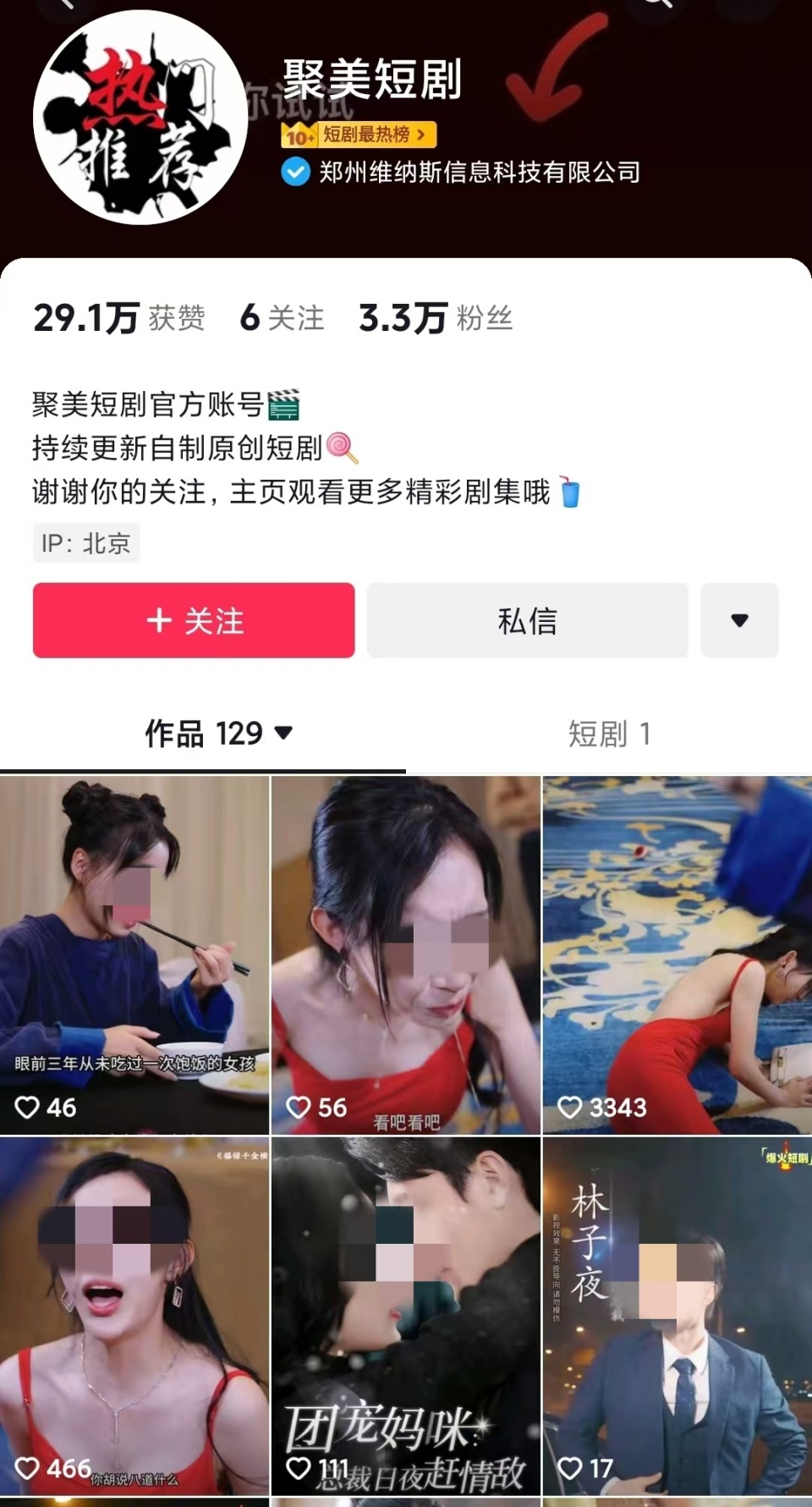The width and height of the screenshot is (812, 1507).
Task: Follow the 聚美短剧 account
Action: [194, 620]
